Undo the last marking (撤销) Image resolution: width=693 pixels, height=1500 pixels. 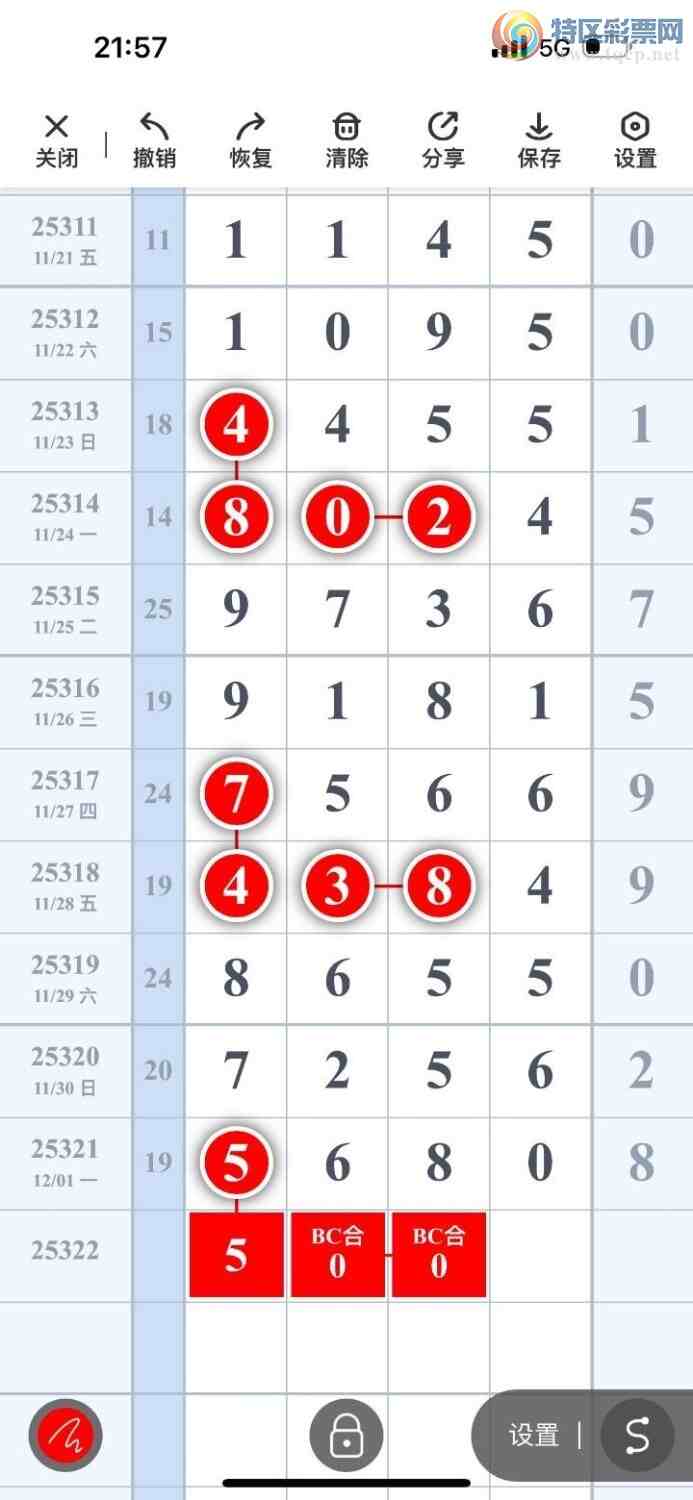(154, 140)
